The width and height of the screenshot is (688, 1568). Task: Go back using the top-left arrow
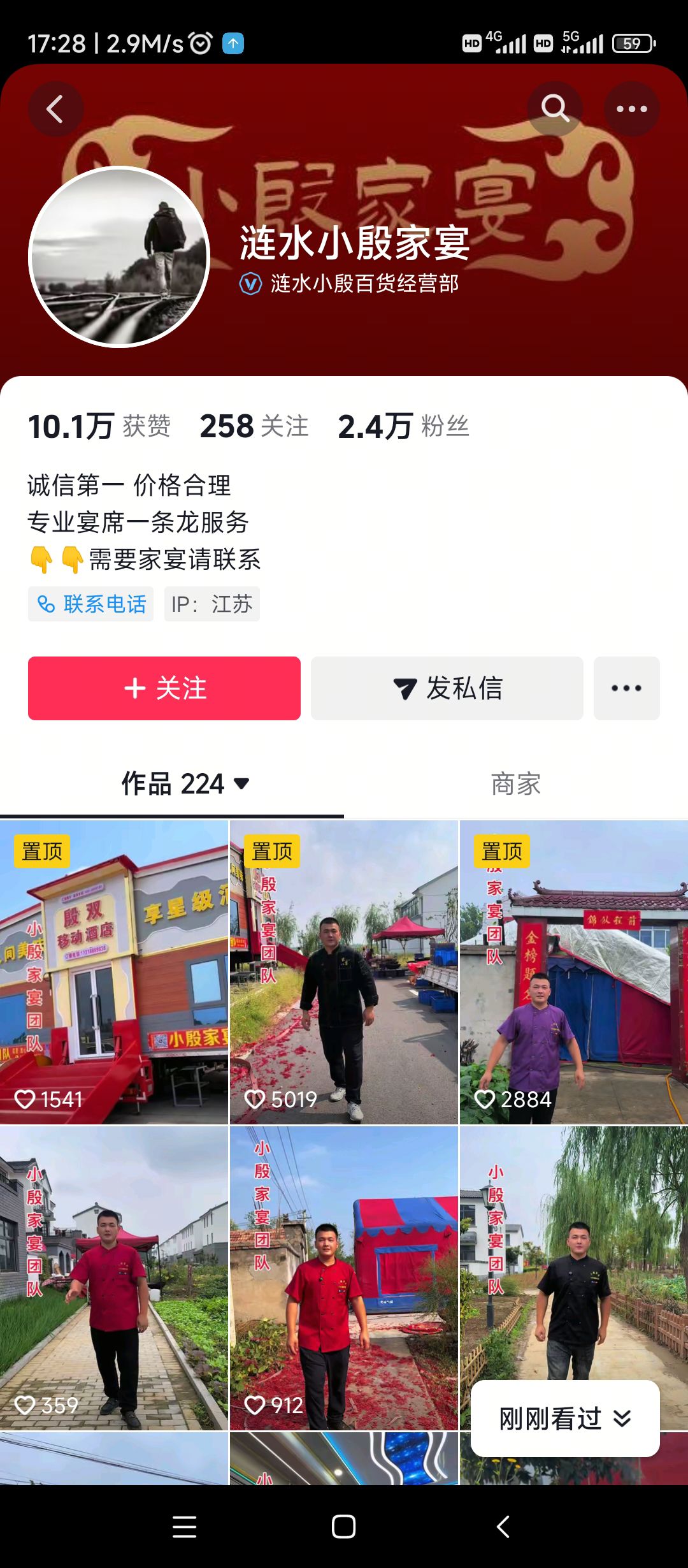[x=55, y=109]
